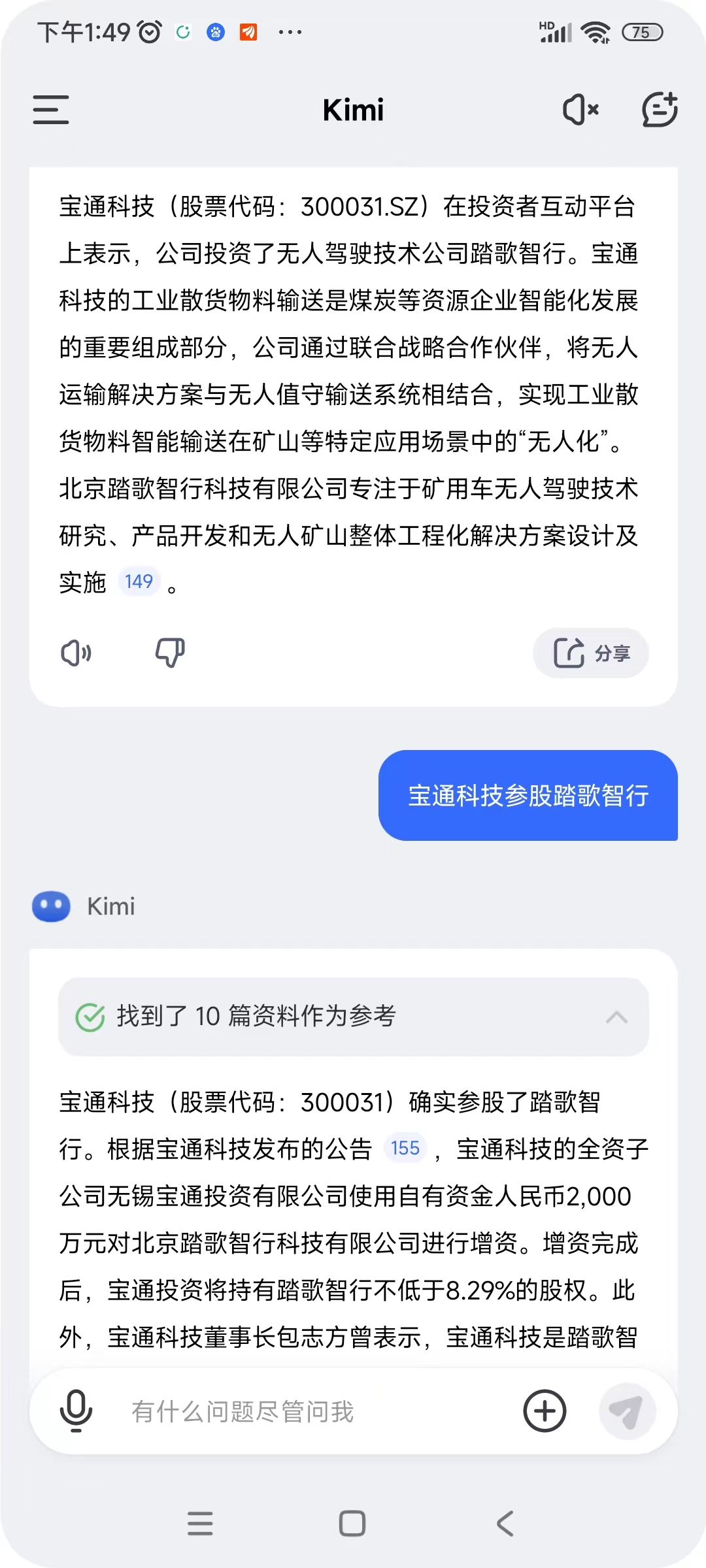
Task: Activate voice input microphone
Action: pos(76,1411)
